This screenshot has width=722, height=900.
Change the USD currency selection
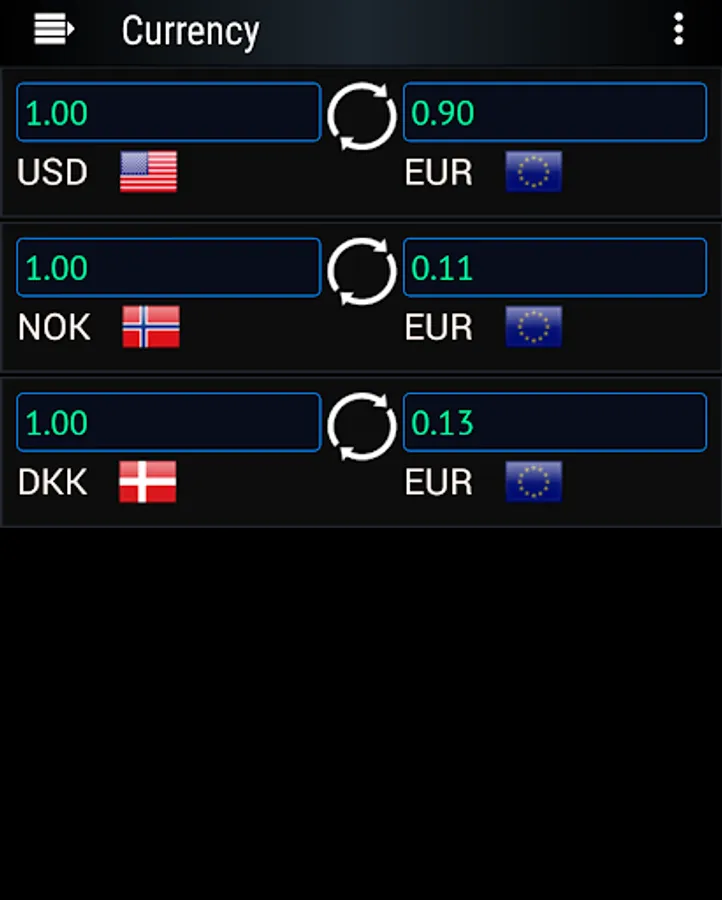97,172
